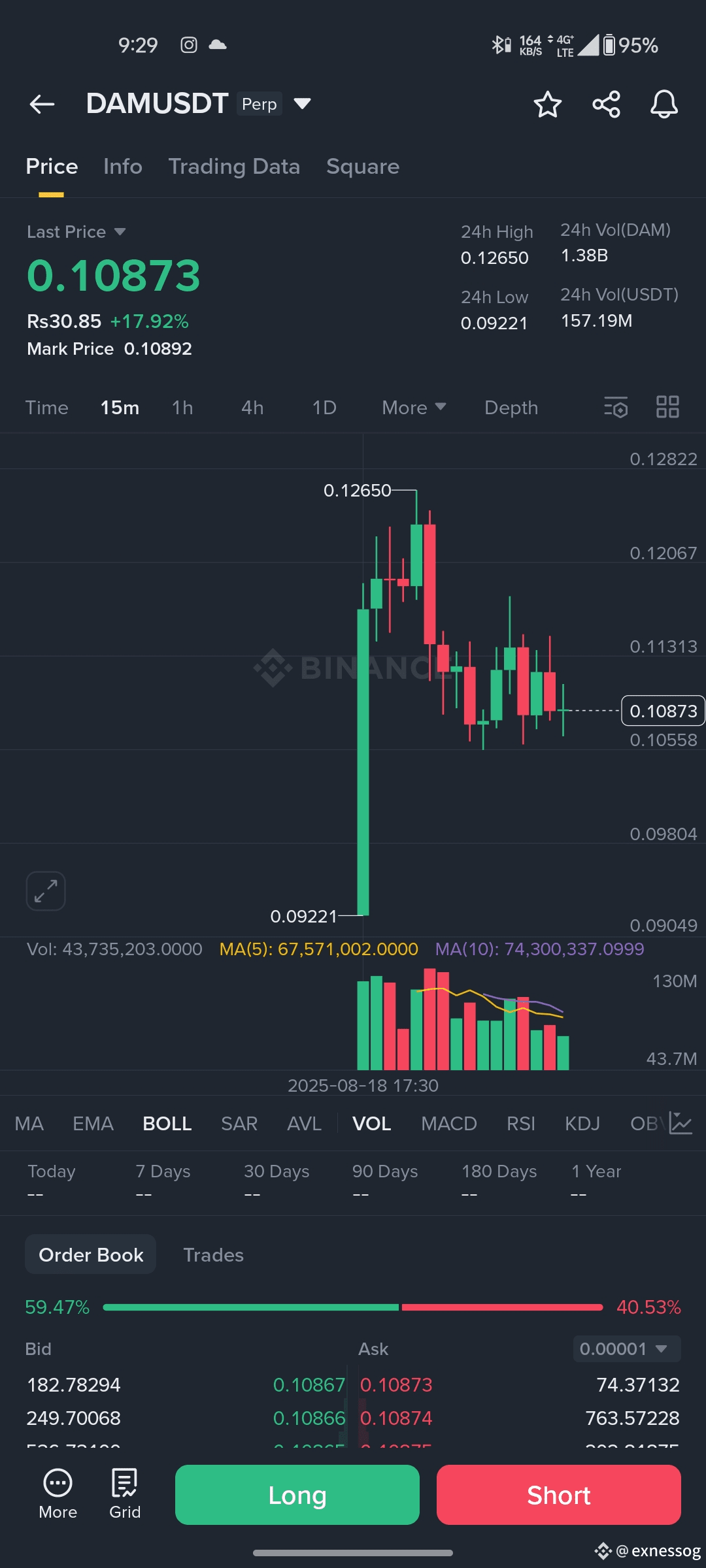Expand the chart to fullscreen
Image resolution: width=706 pixels, height=1568 pixels.
click(46, 891)
